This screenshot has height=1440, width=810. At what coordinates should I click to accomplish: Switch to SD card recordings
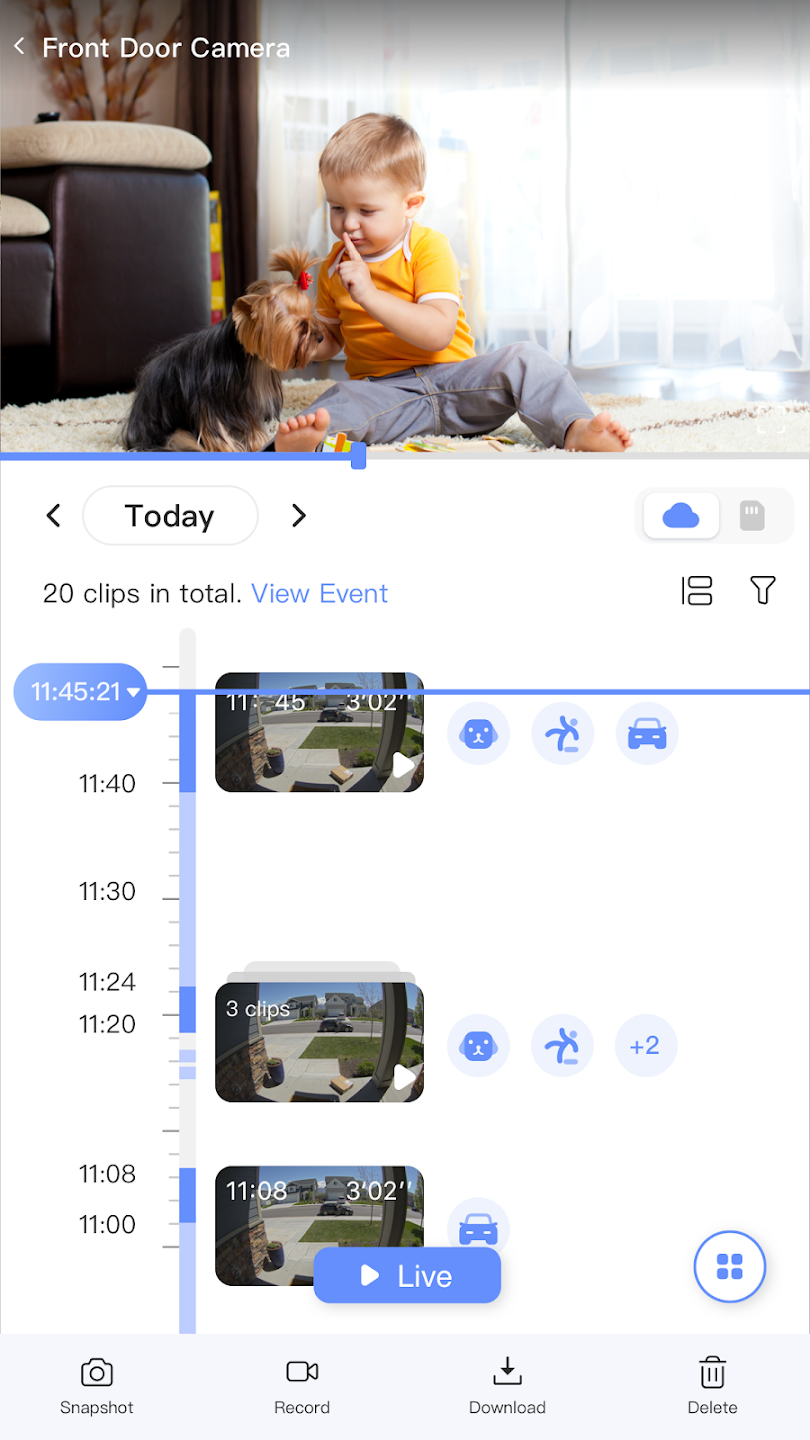click(751, 516)
